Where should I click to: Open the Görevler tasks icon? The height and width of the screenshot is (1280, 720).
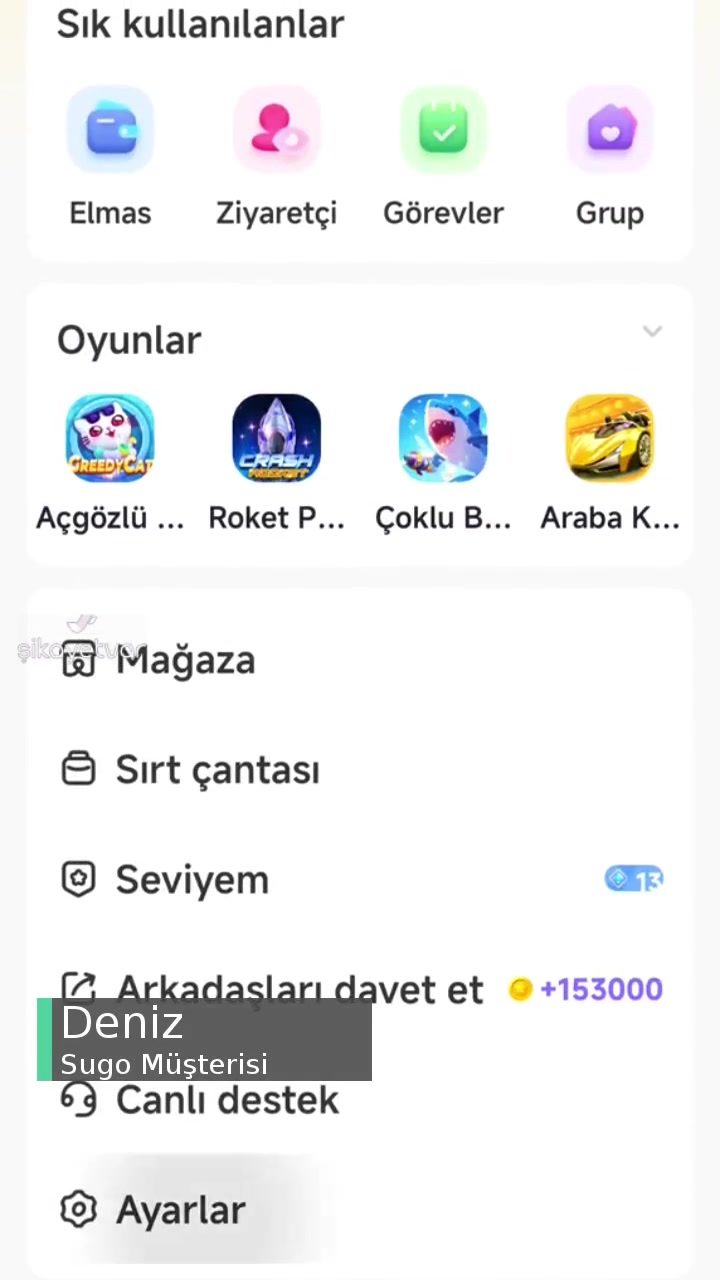click(443, 128)
